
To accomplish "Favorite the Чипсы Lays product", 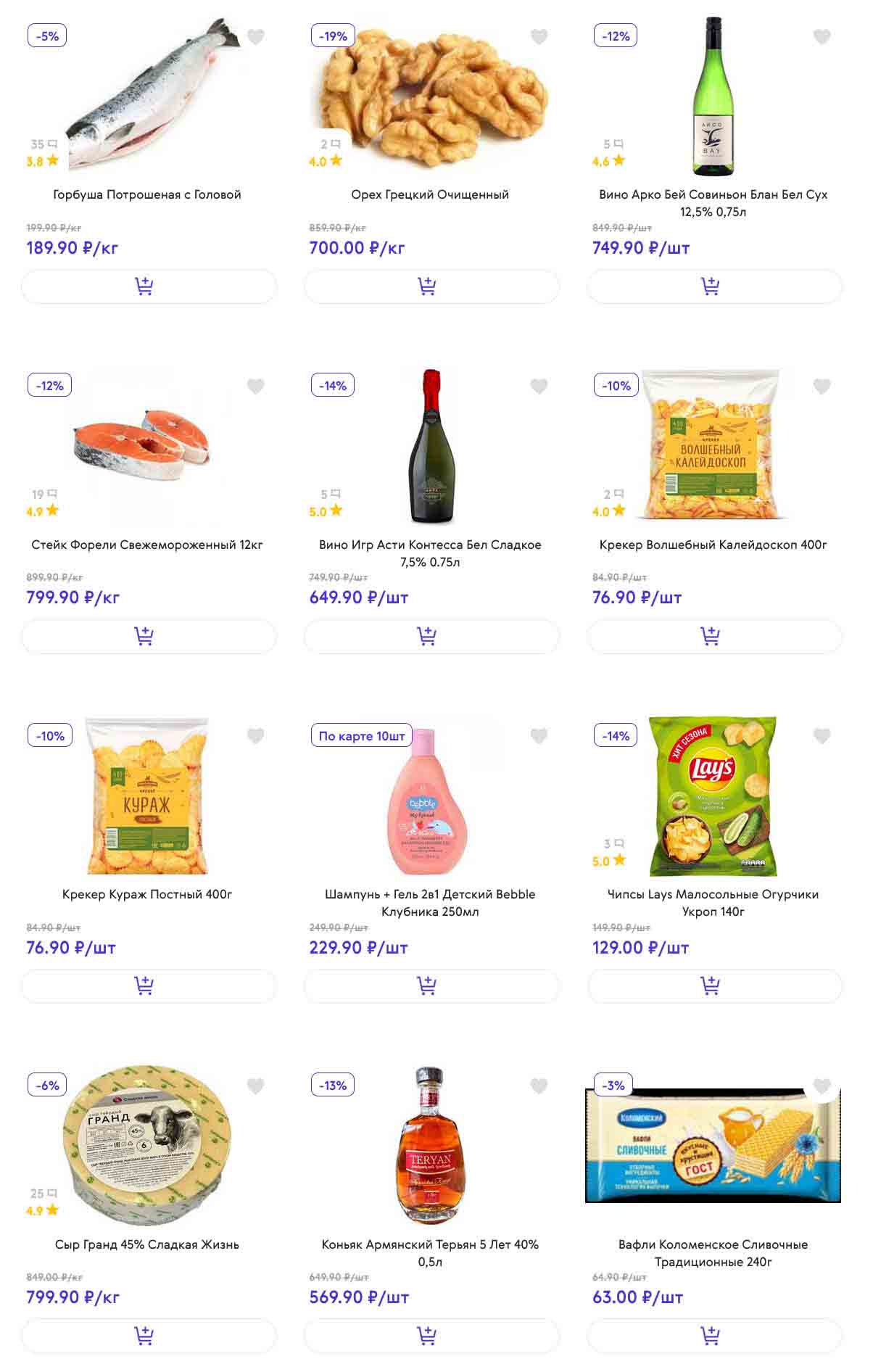I will click(821, 736).
